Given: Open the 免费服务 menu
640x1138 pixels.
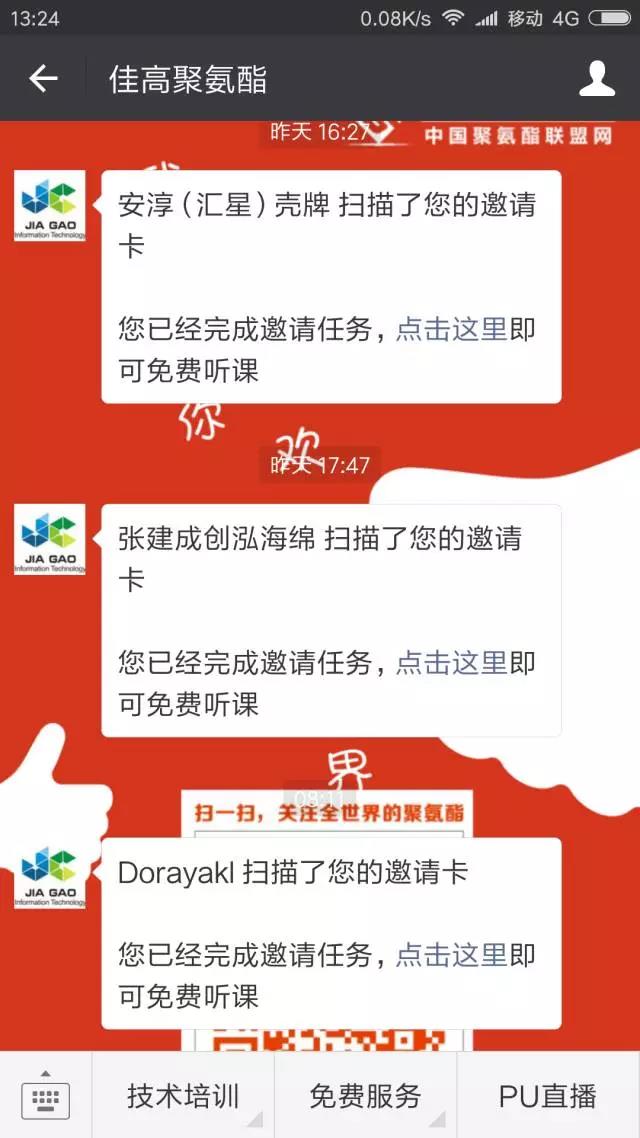Looking at the screenshot, I should 365,1096.
